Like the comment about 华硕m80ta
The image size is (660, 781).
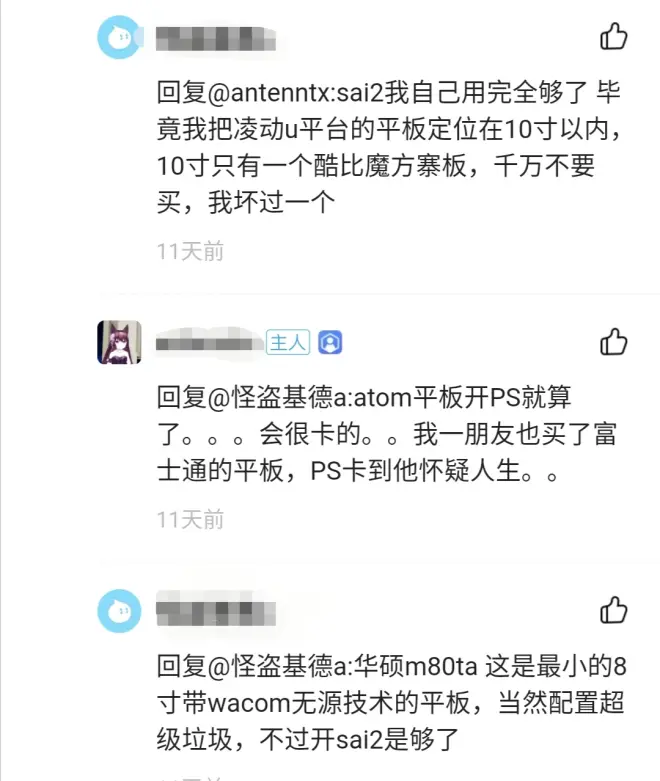612,609
